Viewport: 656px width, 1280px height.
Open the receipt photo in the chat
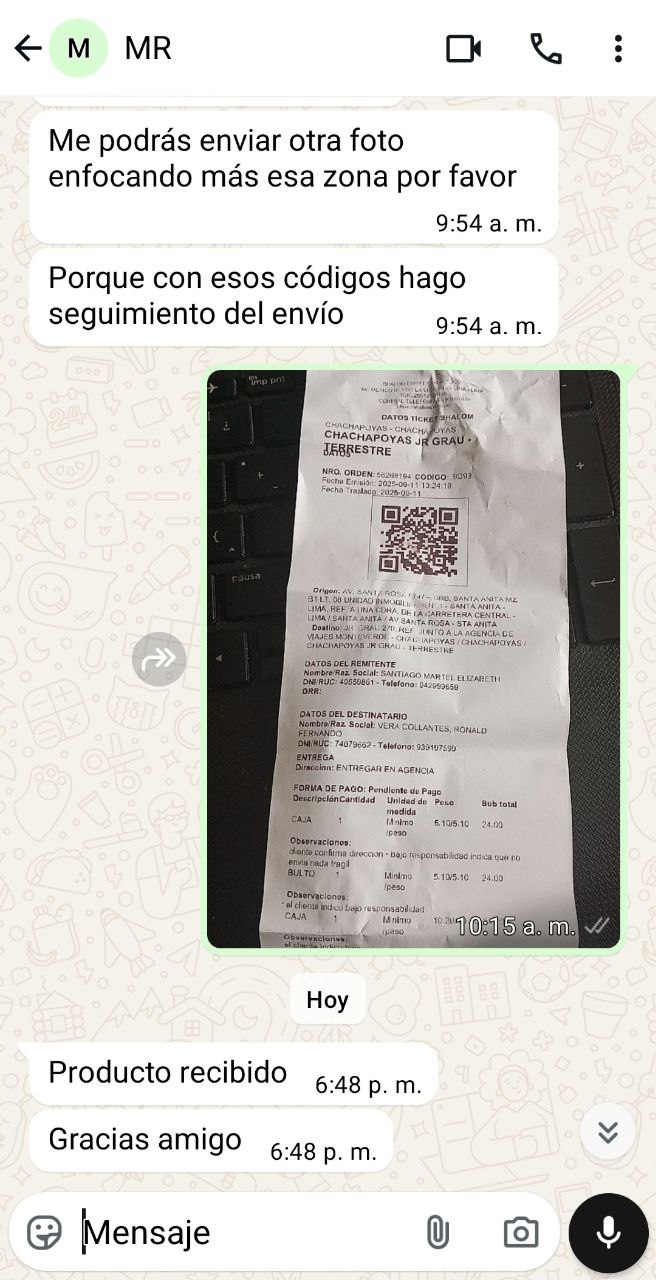point(413,658)
